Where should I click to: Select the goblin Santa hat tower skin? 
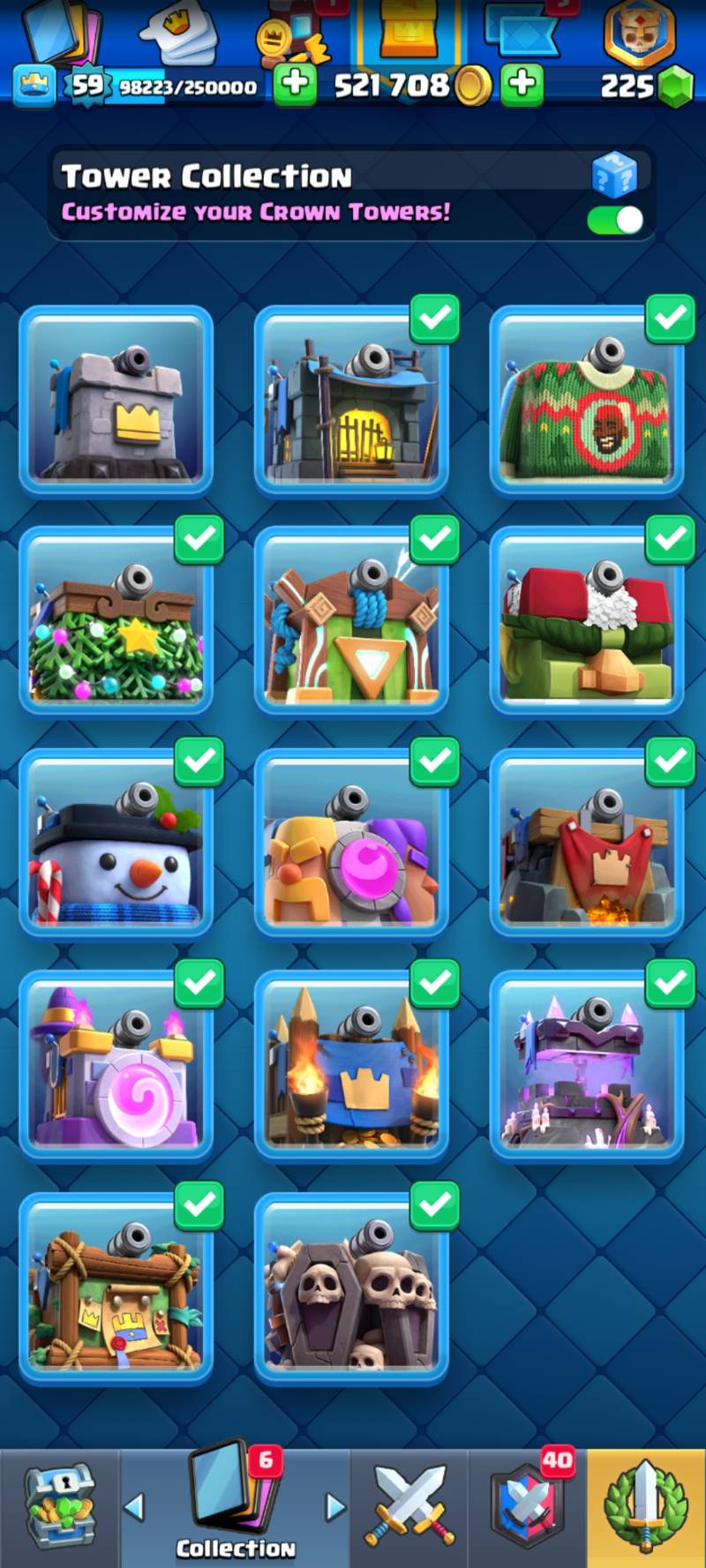point(586,622)
